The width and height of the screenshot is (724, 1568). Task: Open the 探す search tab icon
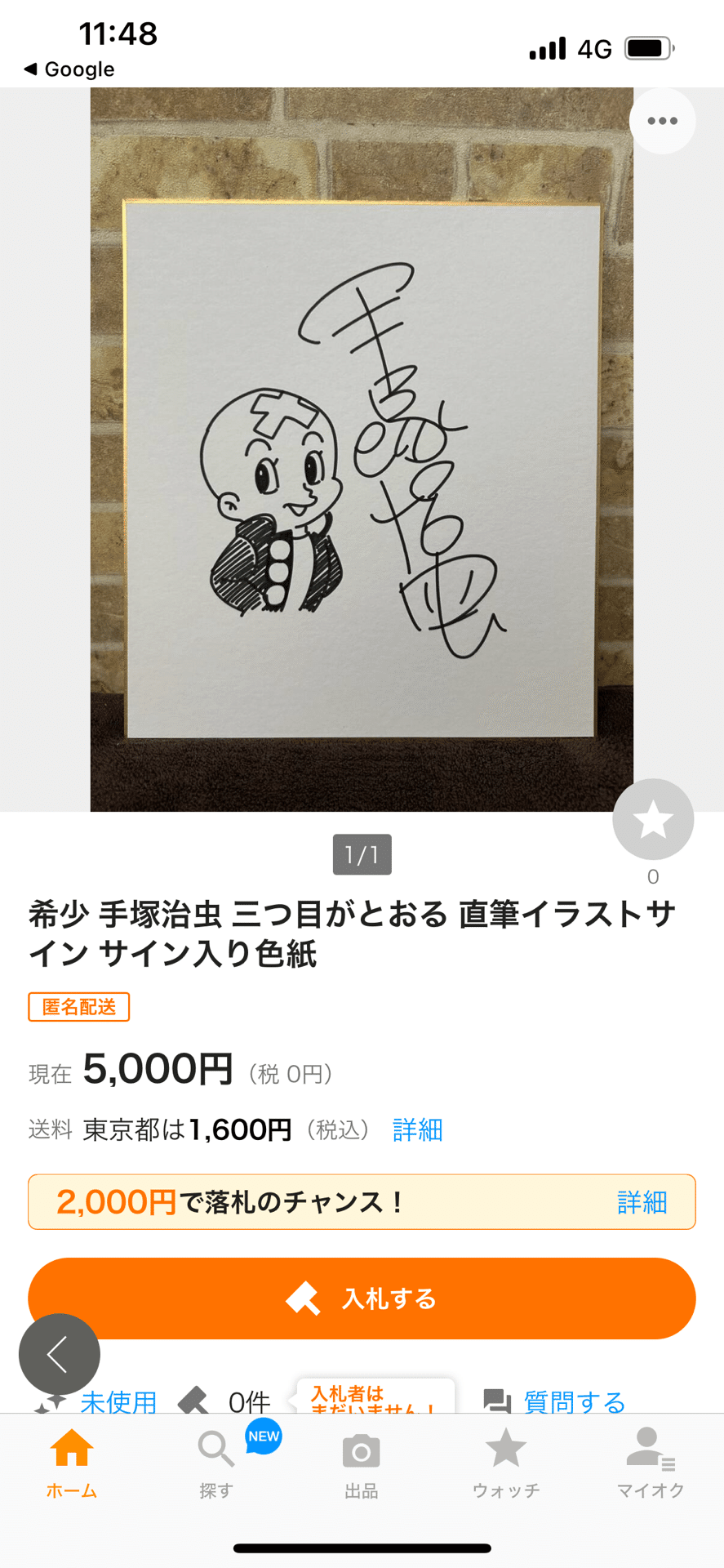pyautogui.click(x=215, y=1447)
